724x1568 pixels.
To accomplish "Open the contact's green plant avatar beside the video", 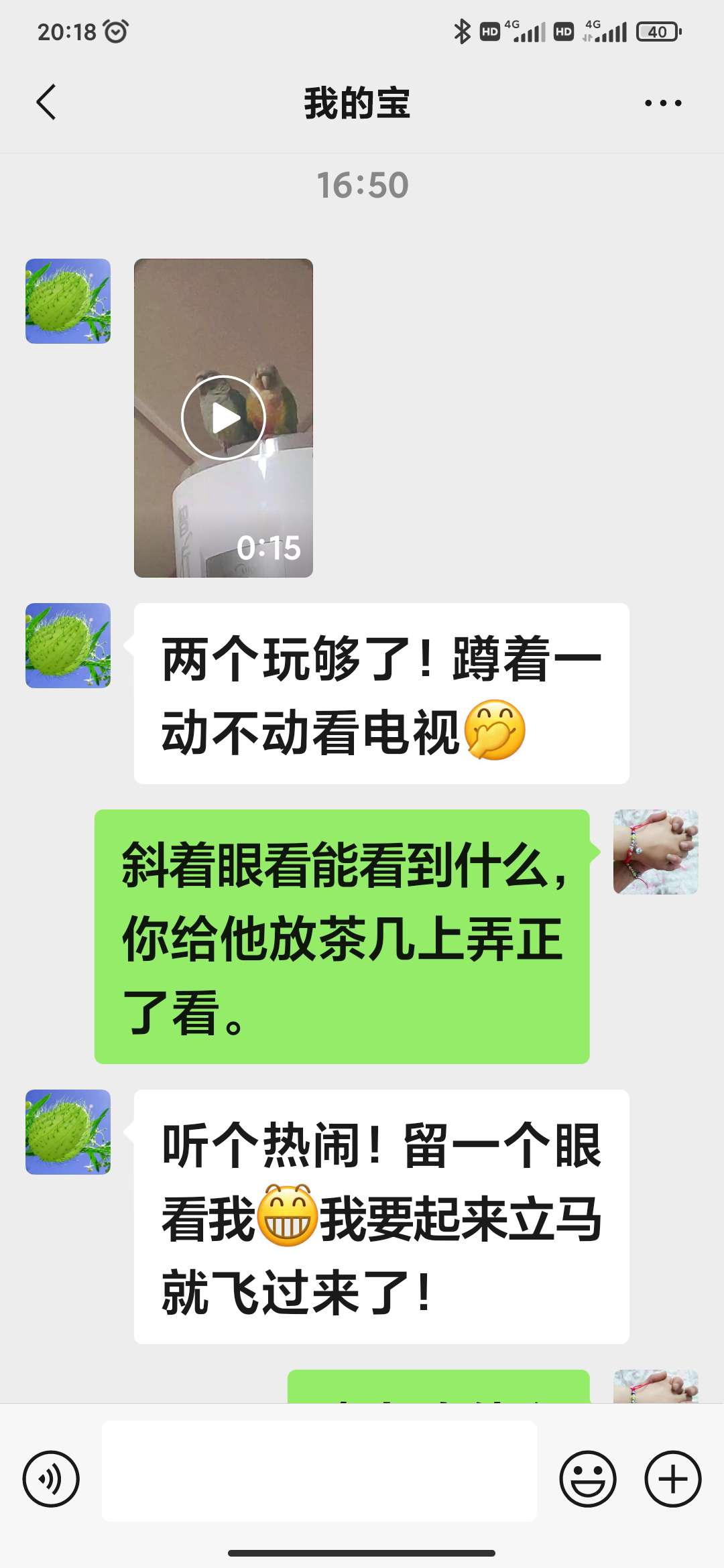I will (x=68, y=301).
